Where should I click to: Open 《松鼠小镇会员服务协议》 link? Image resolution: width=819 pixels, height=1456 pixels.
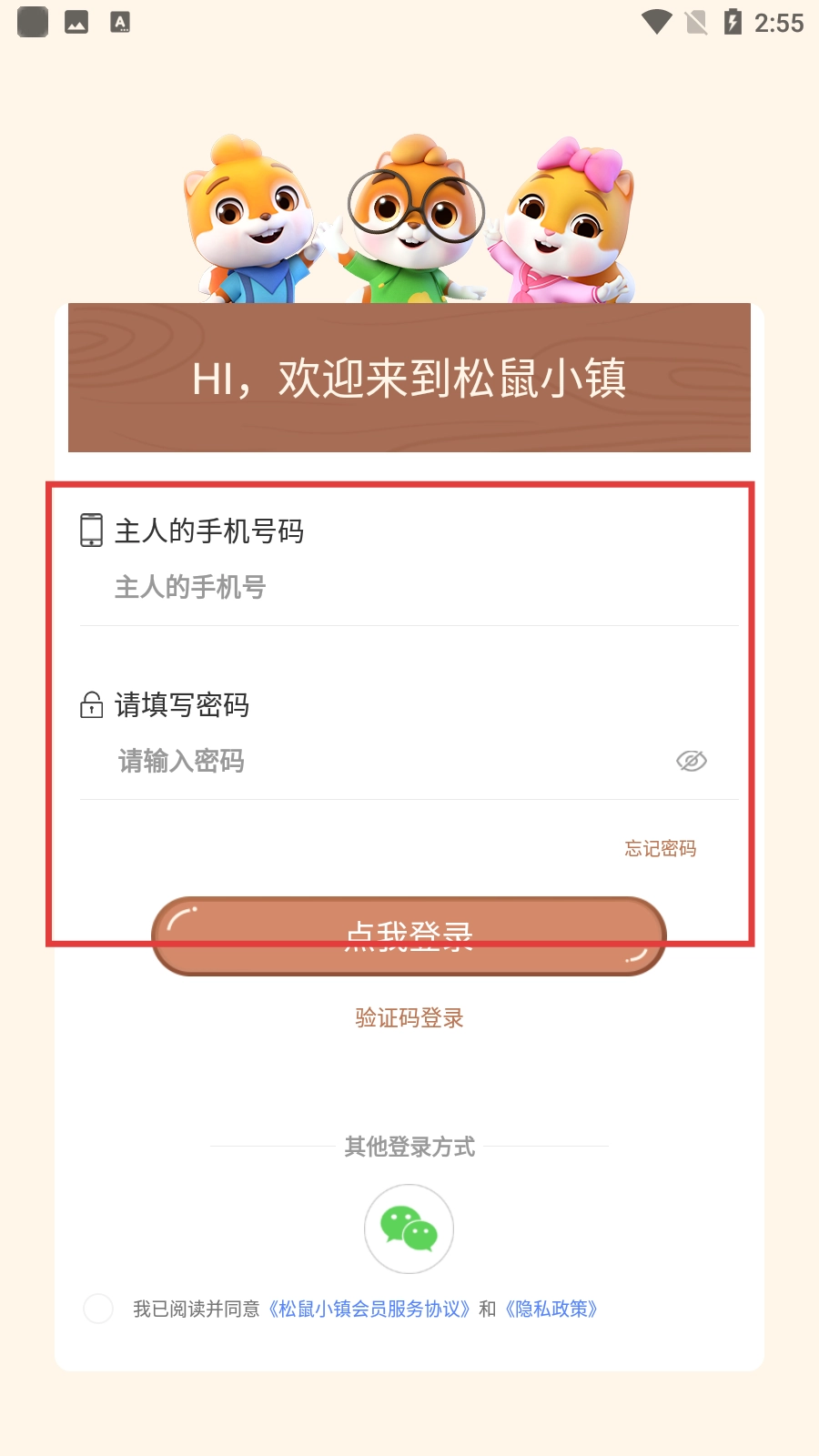pos(369,1309)
